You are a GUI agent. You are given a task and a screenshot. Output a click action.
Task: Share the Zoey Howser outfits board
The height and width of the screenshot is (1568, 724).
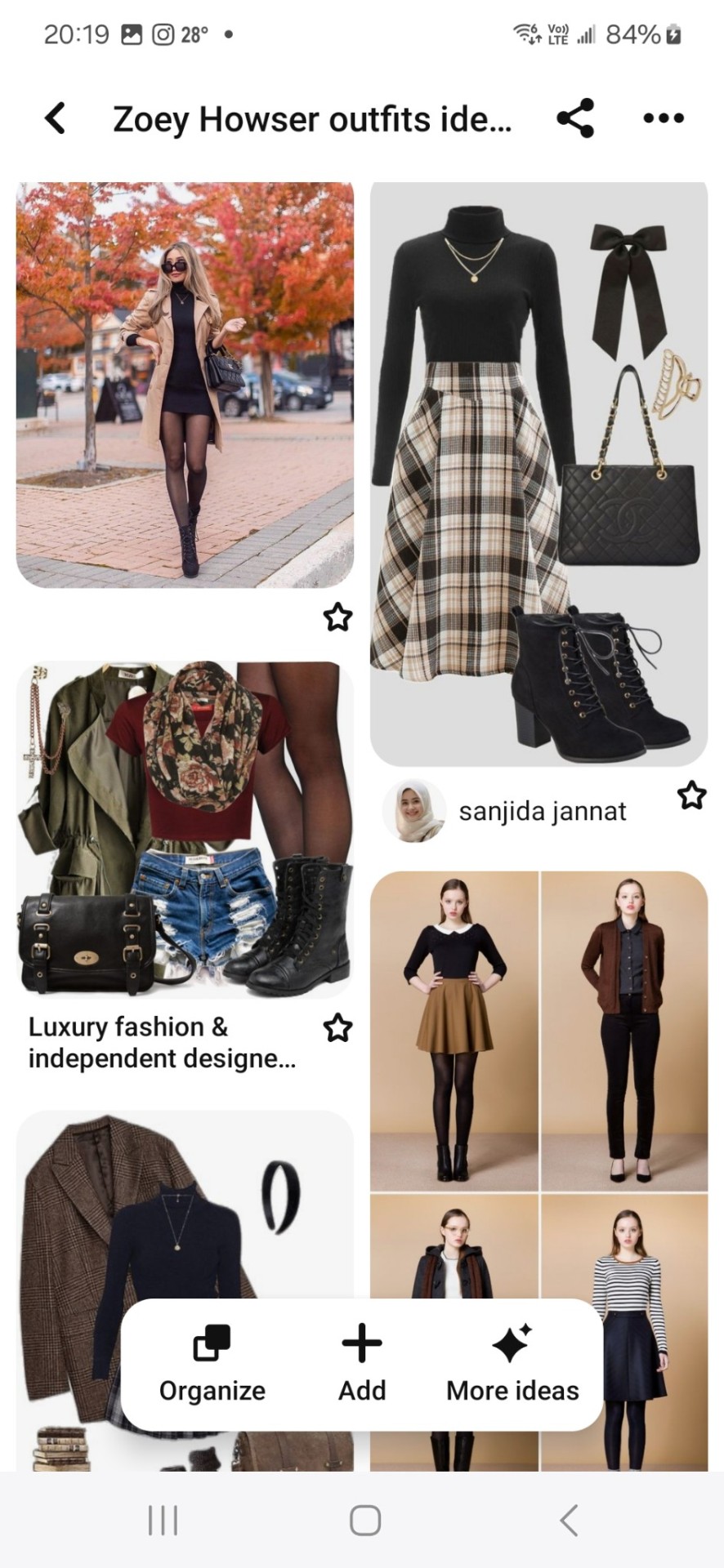tap(575, 118)
